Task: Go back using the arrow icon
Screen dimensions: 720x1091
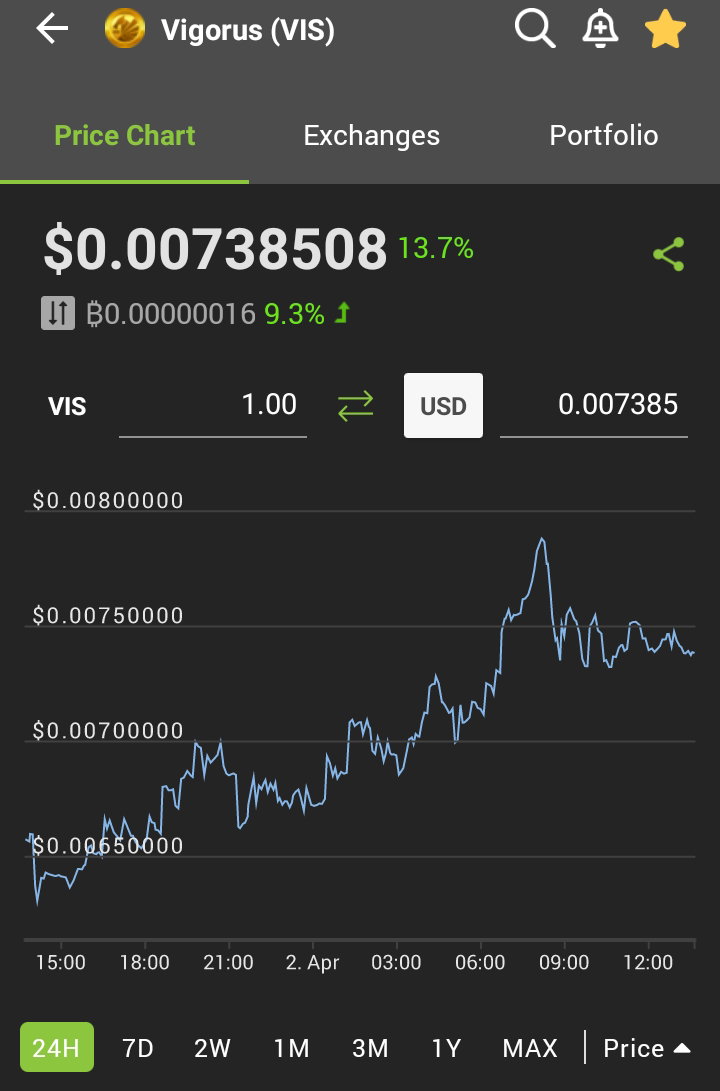Action: click(52, 29)
